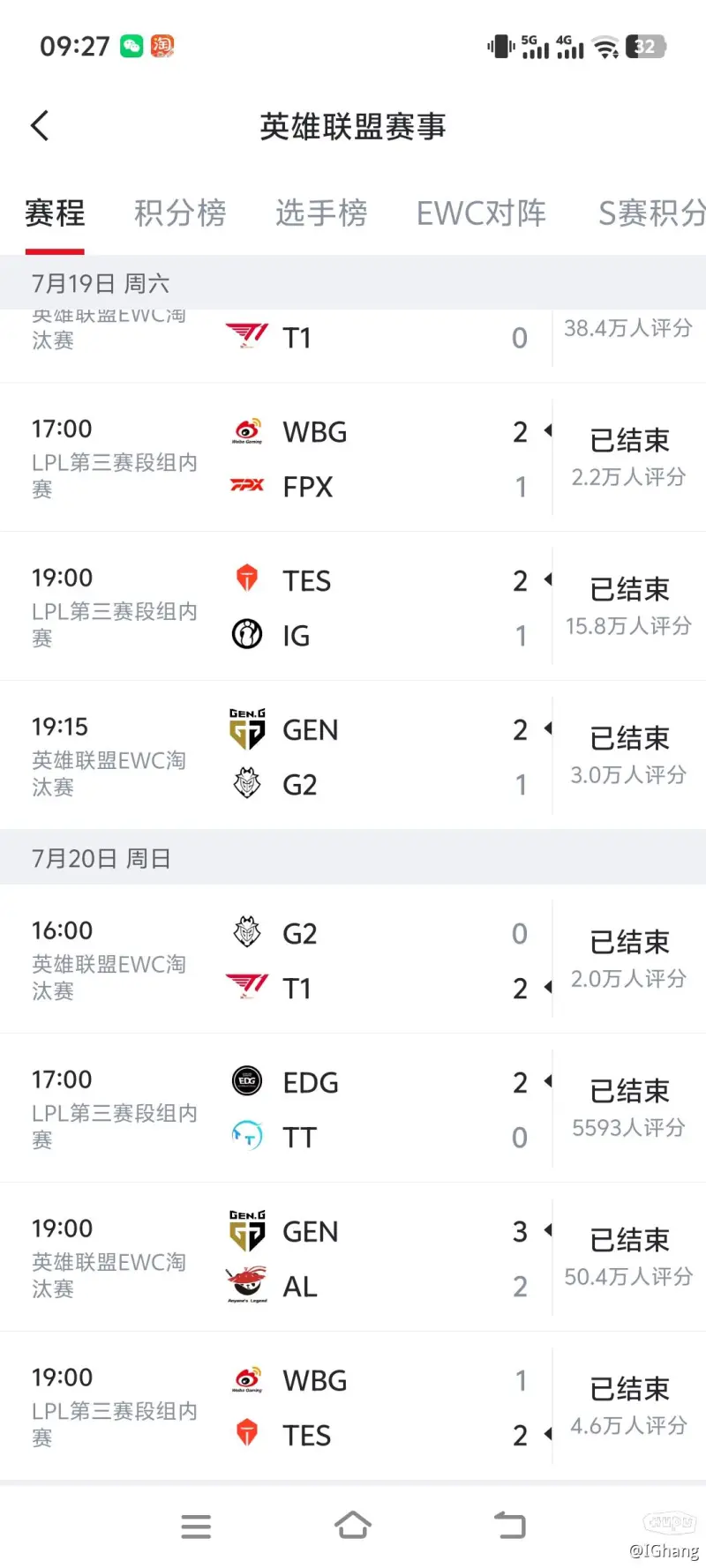Open the TES team logo
This screenshot has width=706, height=1568.
(x=245, y=579)
